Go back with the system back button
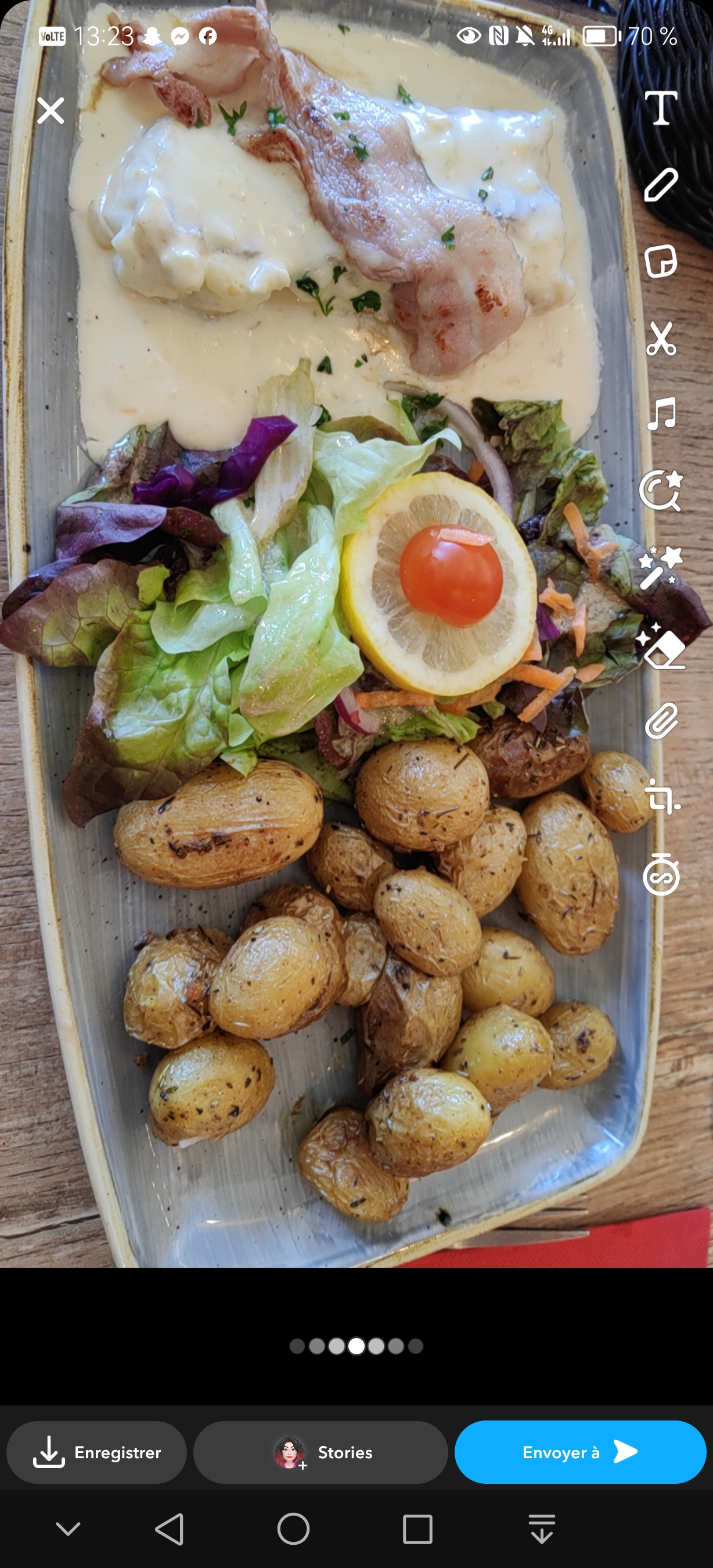Viewport: 713px width, 1568px height. pyautogui.click(x=170, y=1529)
